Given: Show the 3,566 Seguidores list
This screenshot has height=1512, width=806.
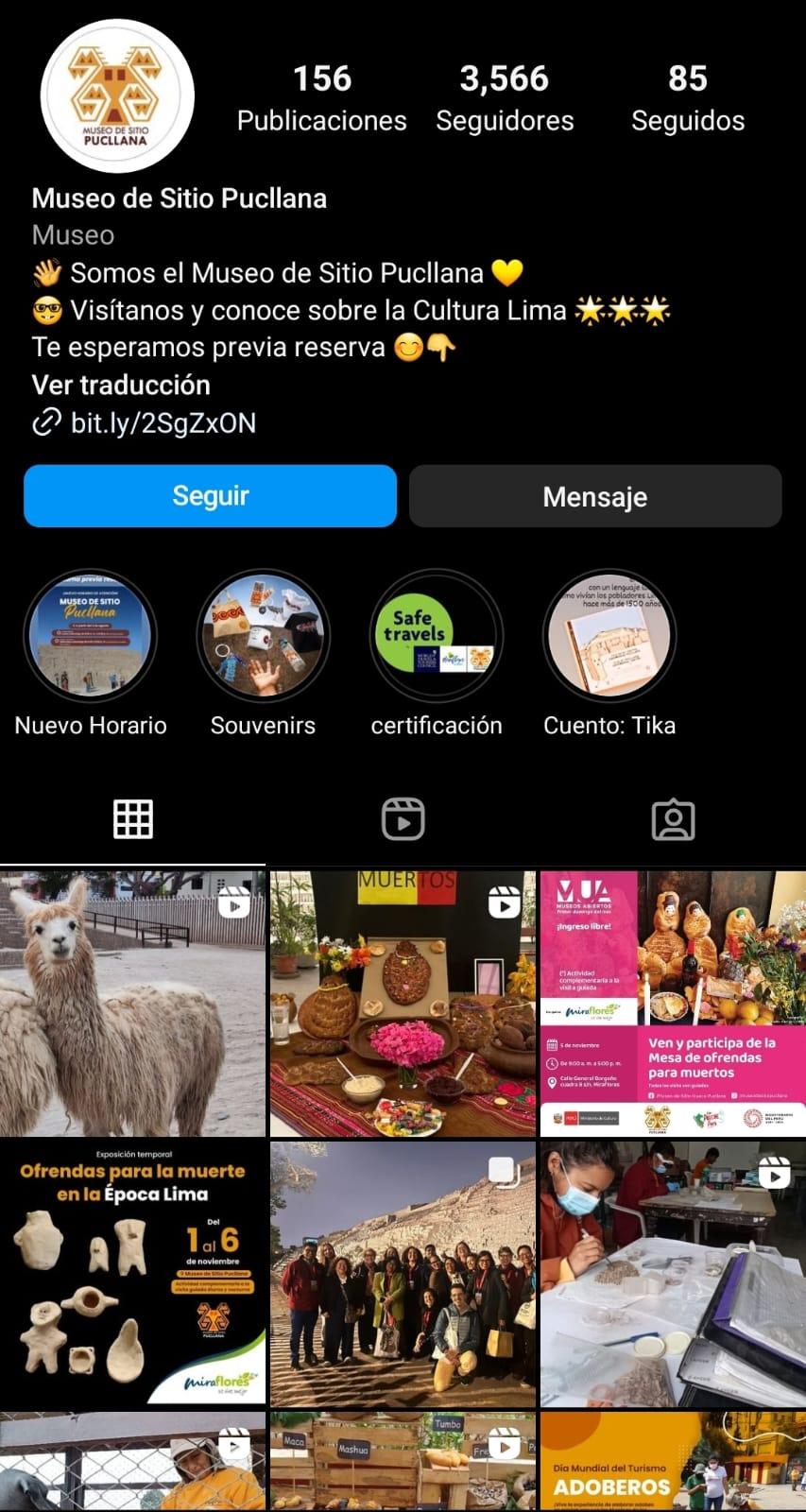Looking at the screenshot, I should click(x=505, y=94).
